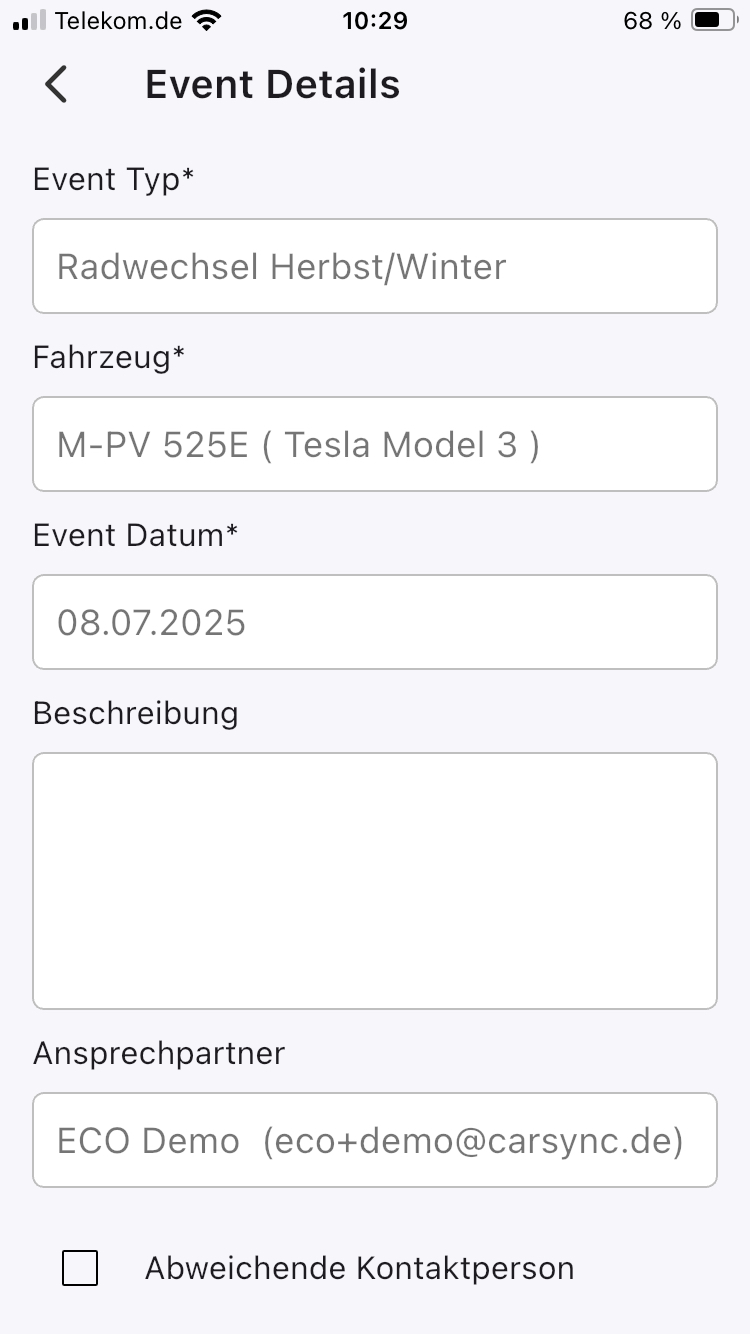Focus the Beschreibung text area
The width and height of the screenshot is (750, 1334).
pos(375,881)
